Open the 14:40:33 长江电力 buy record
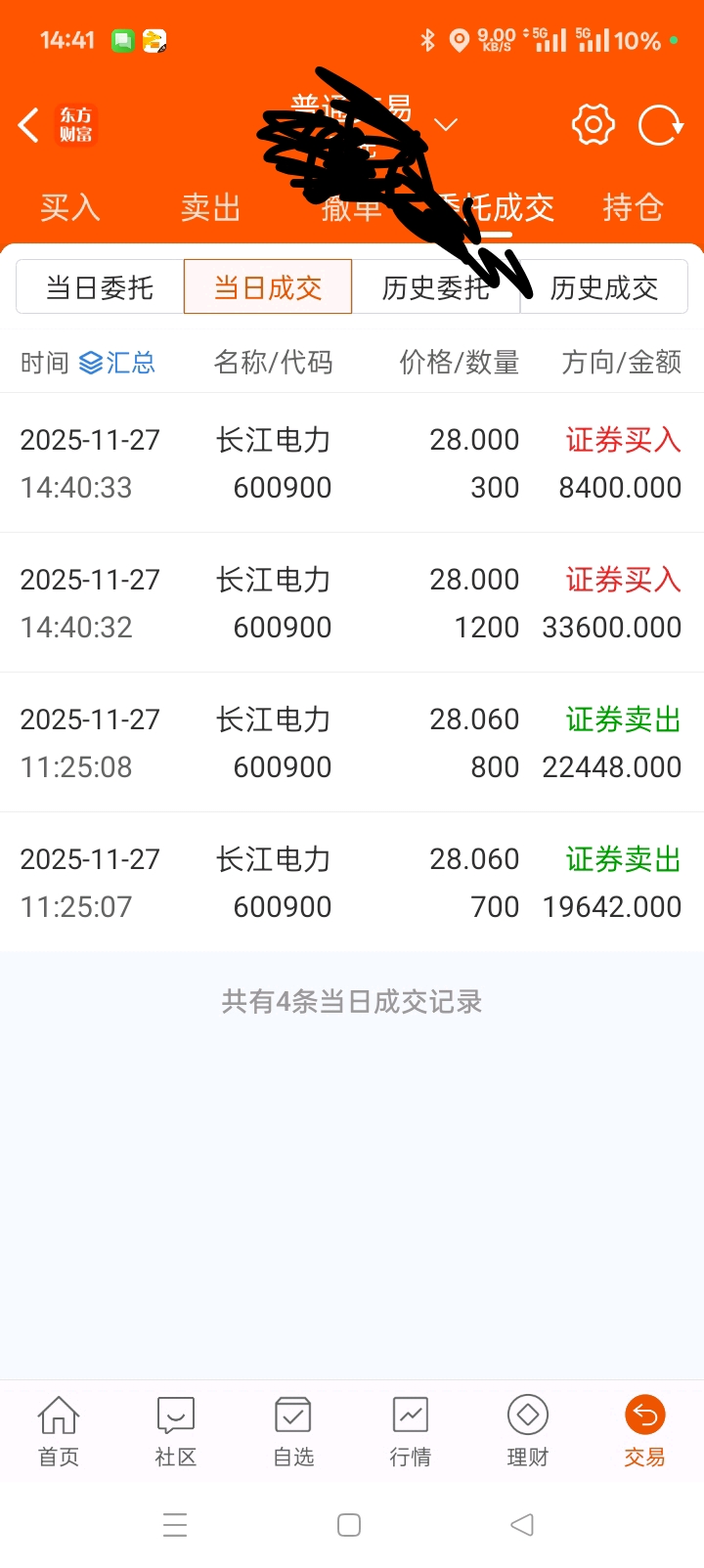The height and width of the screenshot is (1568, 704). coord(352,463)
